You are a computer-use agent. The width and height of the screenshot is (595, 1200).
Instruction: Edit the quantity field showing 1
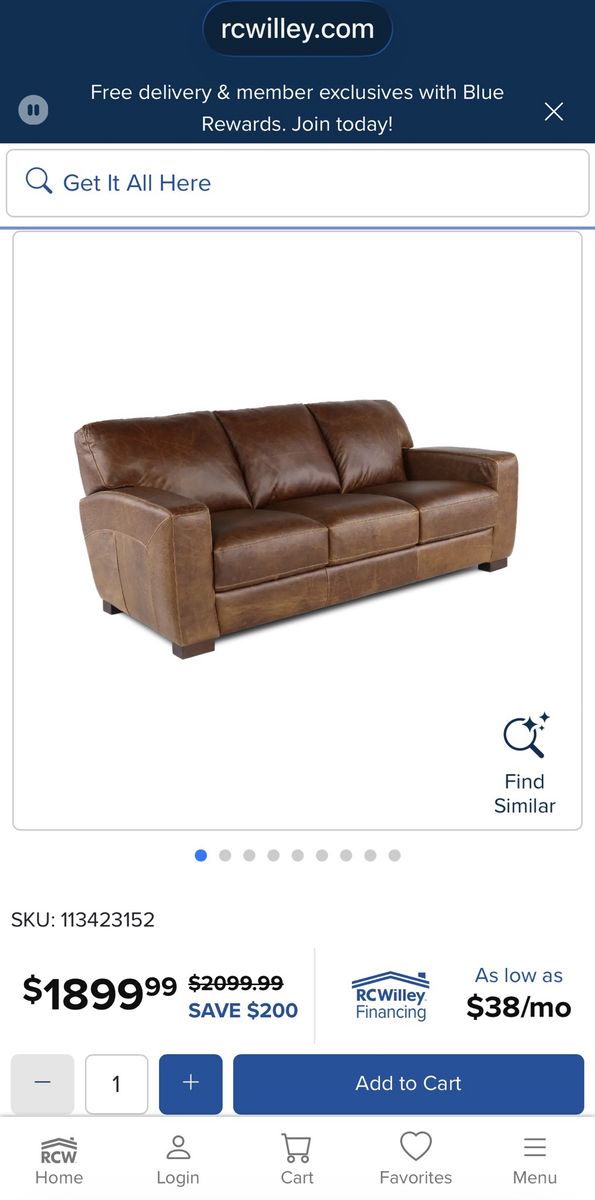(x=116, y=1084)
